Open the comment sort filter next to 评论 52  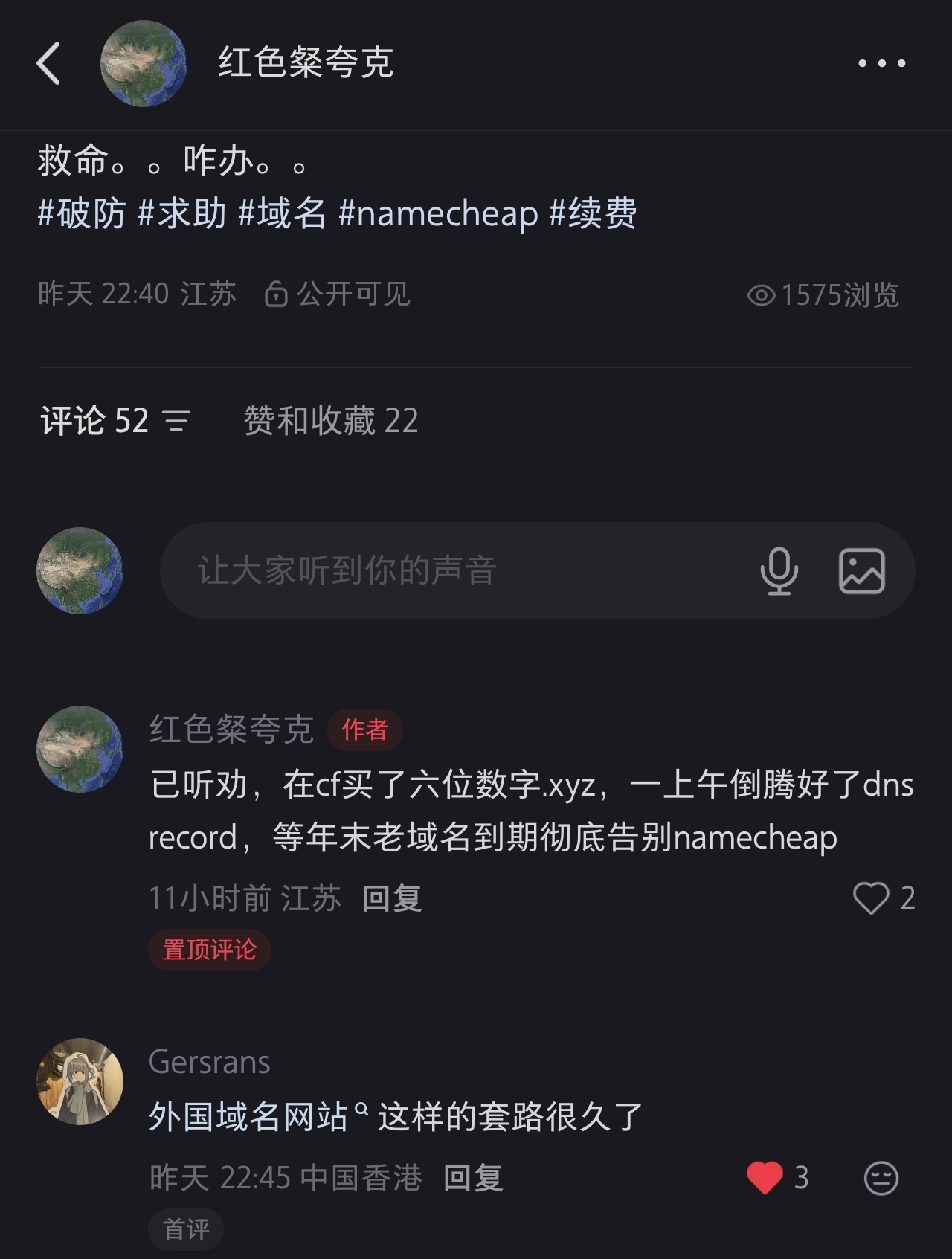click(x=177, y=422)
